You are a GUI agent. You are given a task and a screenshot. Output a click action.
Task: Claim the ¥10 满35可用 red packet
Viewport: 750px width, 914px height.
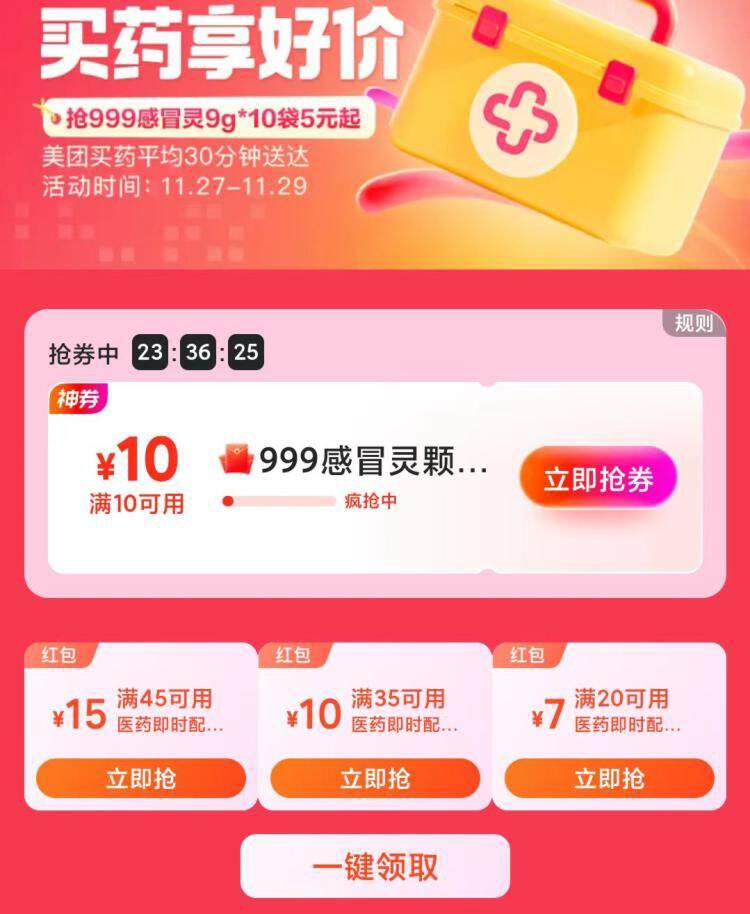click(x=375, y=778)
